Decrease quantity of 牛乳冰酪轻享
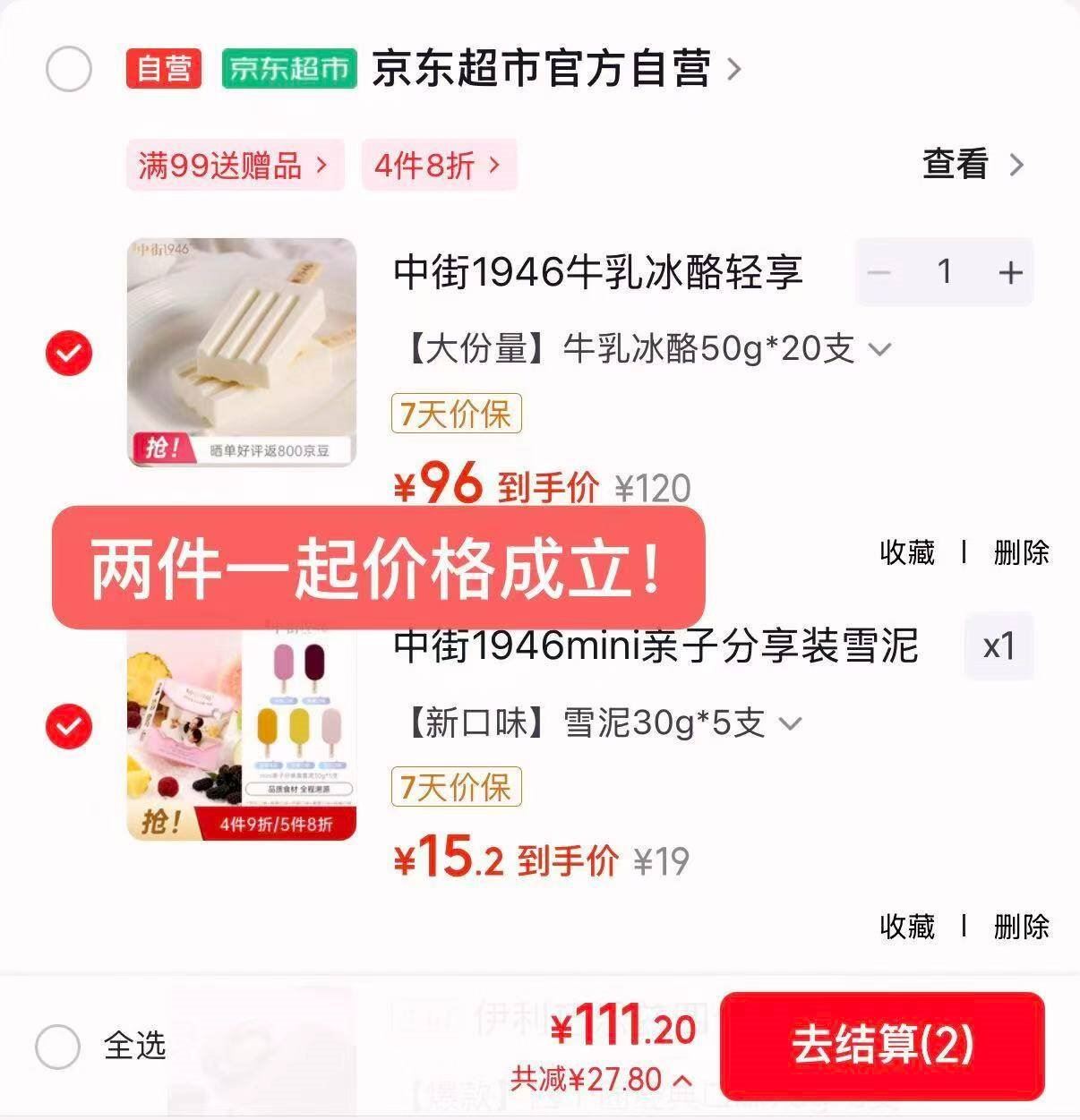Image resolution: width=1080 pixels, height=1120 pixels. click(x=880, y=272)
